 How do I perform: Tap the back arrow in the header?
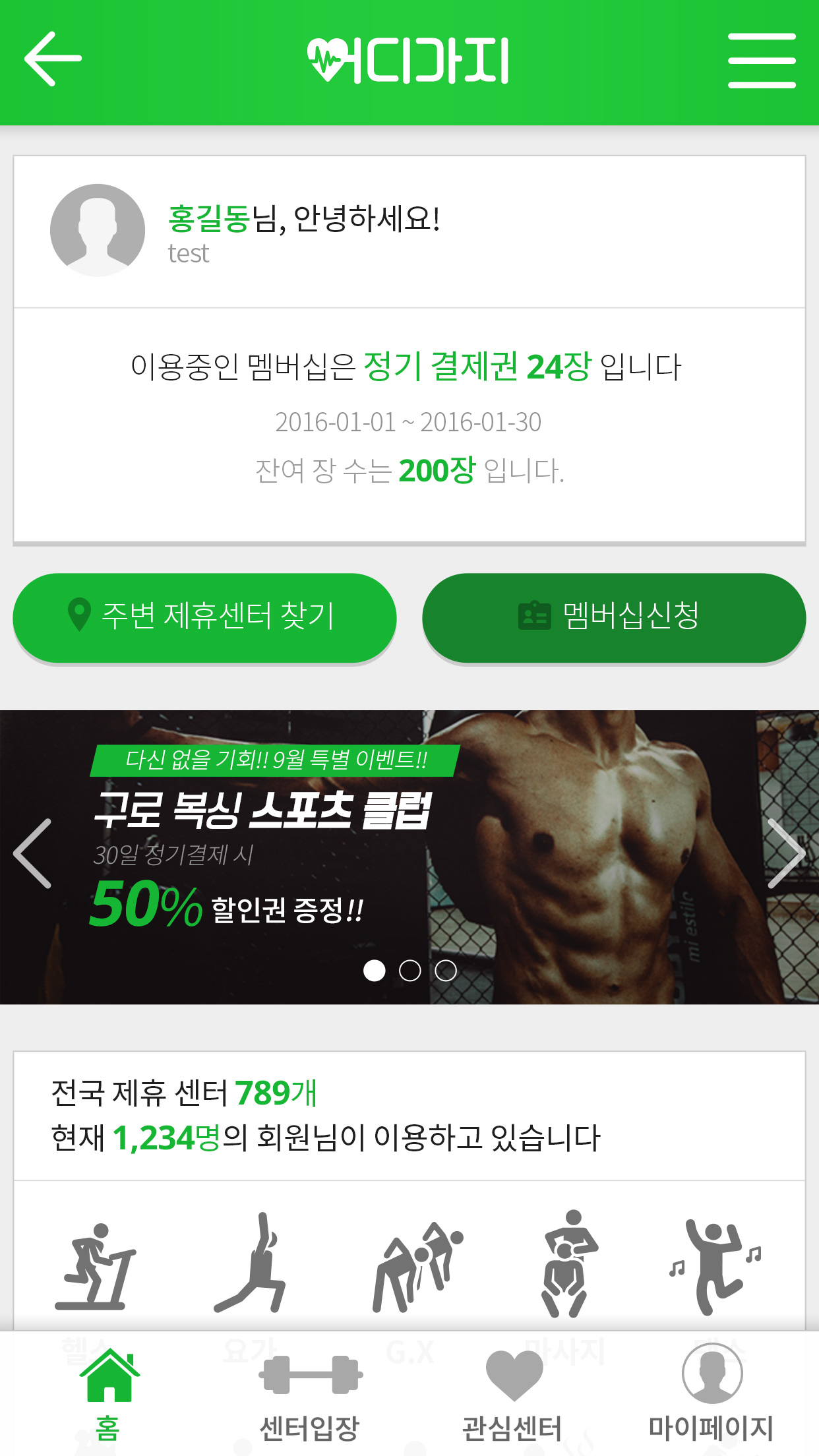click(x=53, y=59)
